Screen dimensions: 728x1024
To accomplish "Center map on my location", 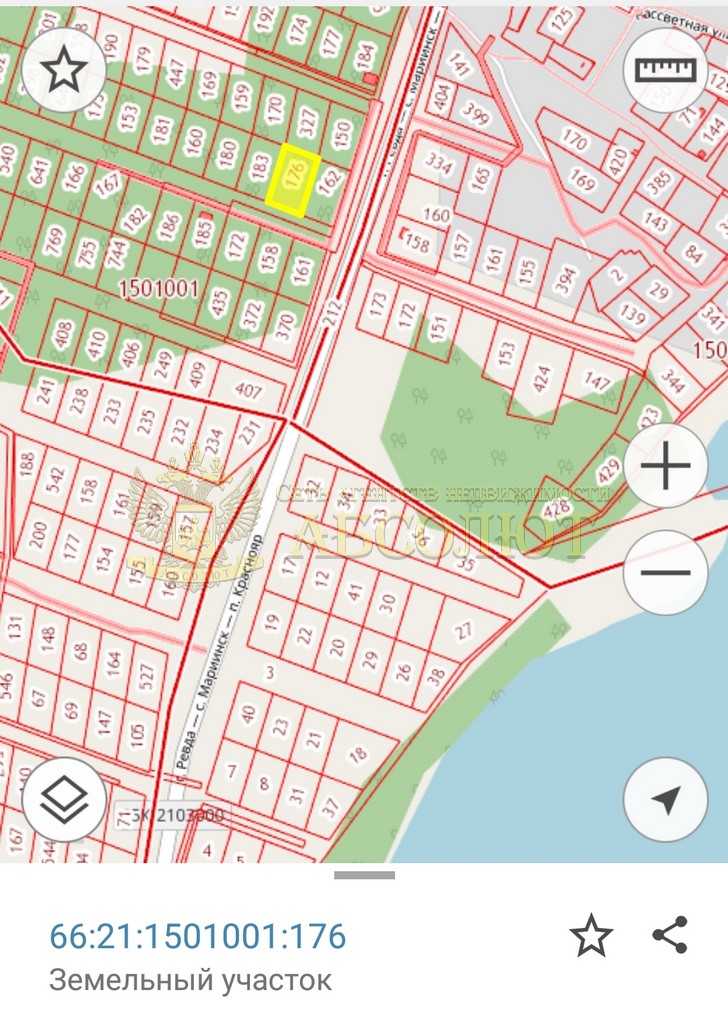I will [x=665, y=799].
